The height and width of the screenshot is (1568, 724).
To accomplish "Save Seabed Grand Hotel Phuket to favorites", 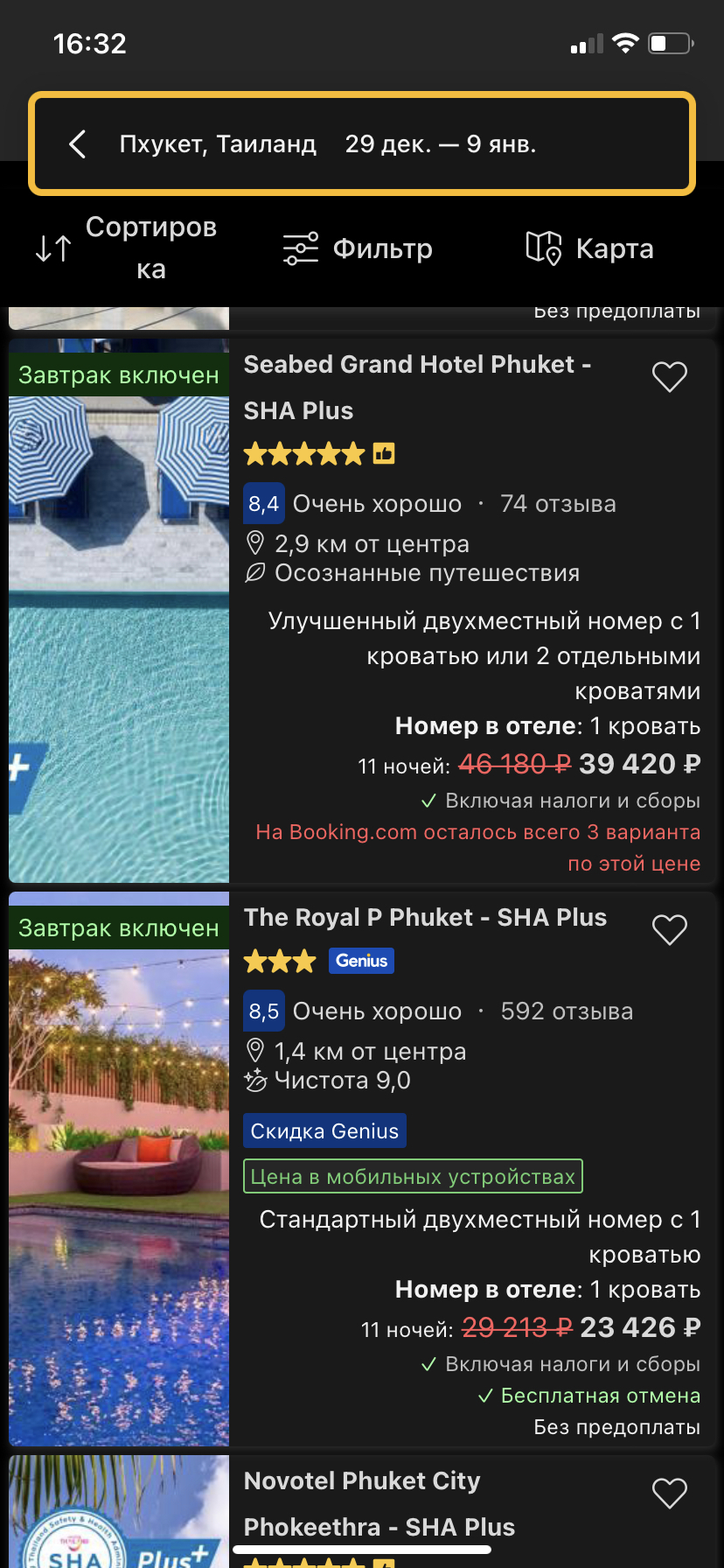I will click(670, 377).
